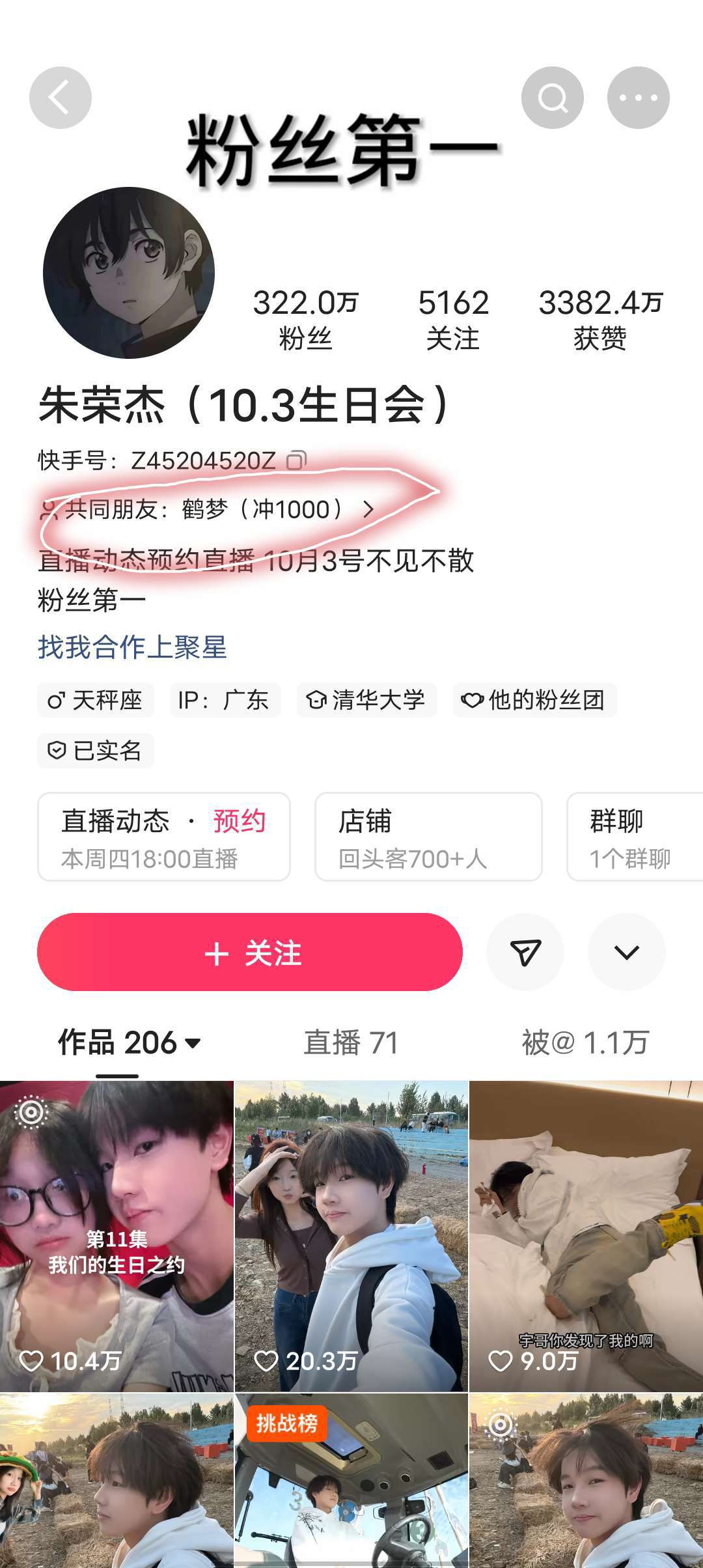The image size is (703, 1568).
Task: Reserve the livestream in 直播动态 card
Action: 239,821
